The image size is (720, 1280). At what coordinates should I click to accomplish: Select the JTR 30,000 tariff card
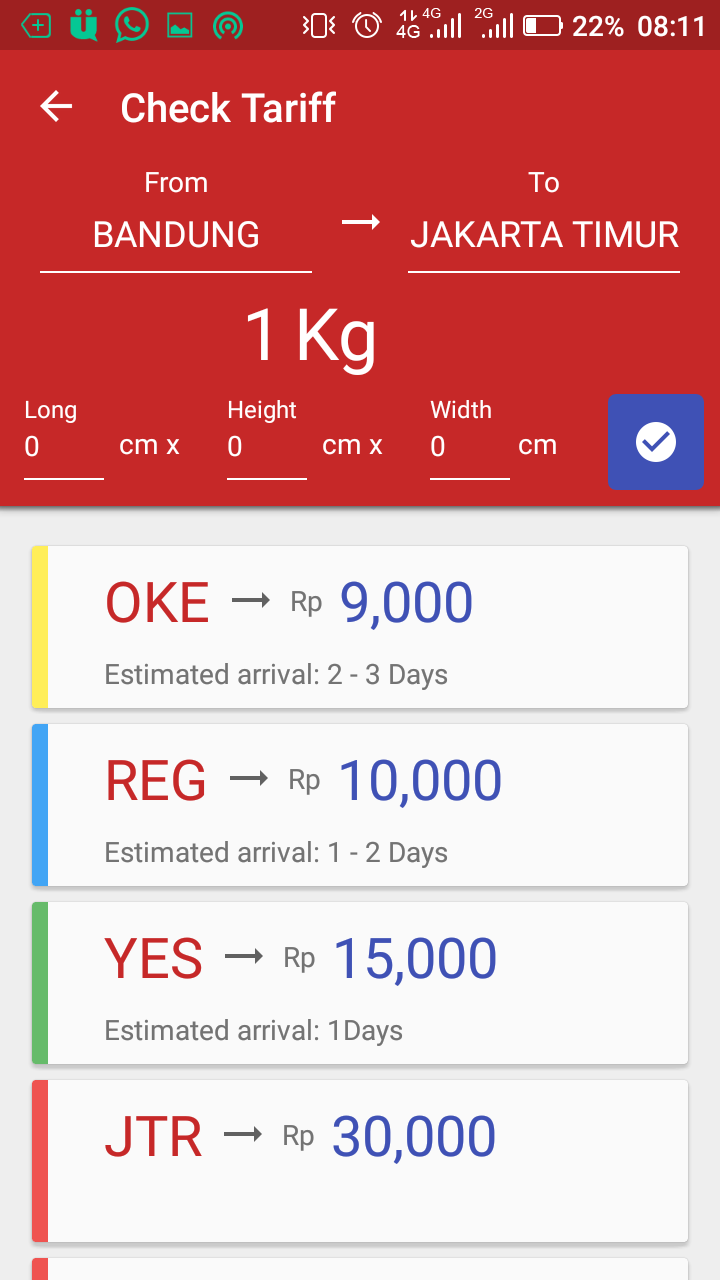click(360, 1160)
